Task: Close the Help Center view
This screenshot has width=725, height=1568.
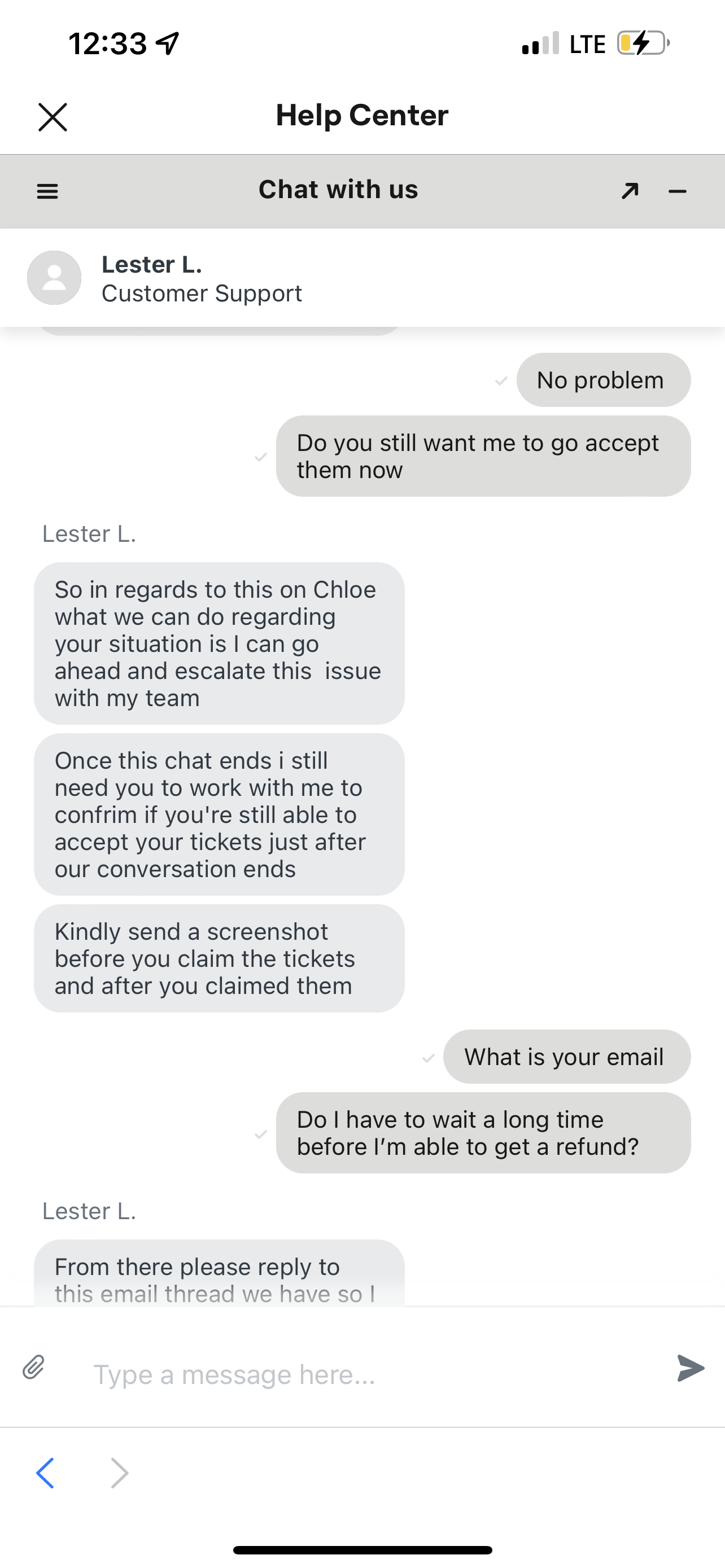Action: [x=53, y=117]
